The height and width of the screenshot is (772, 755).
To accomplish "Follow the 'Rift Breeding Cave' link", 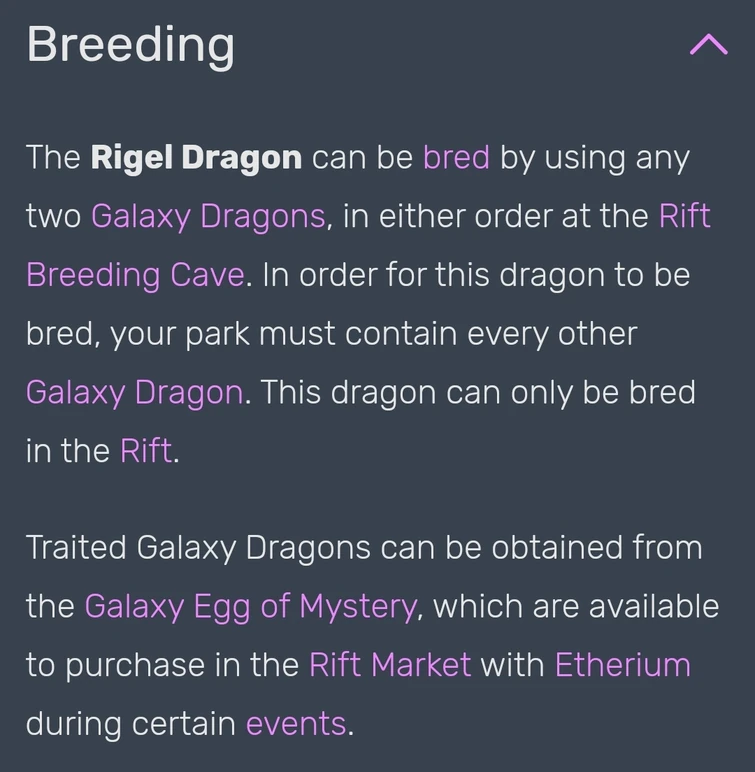I will 135,274.
